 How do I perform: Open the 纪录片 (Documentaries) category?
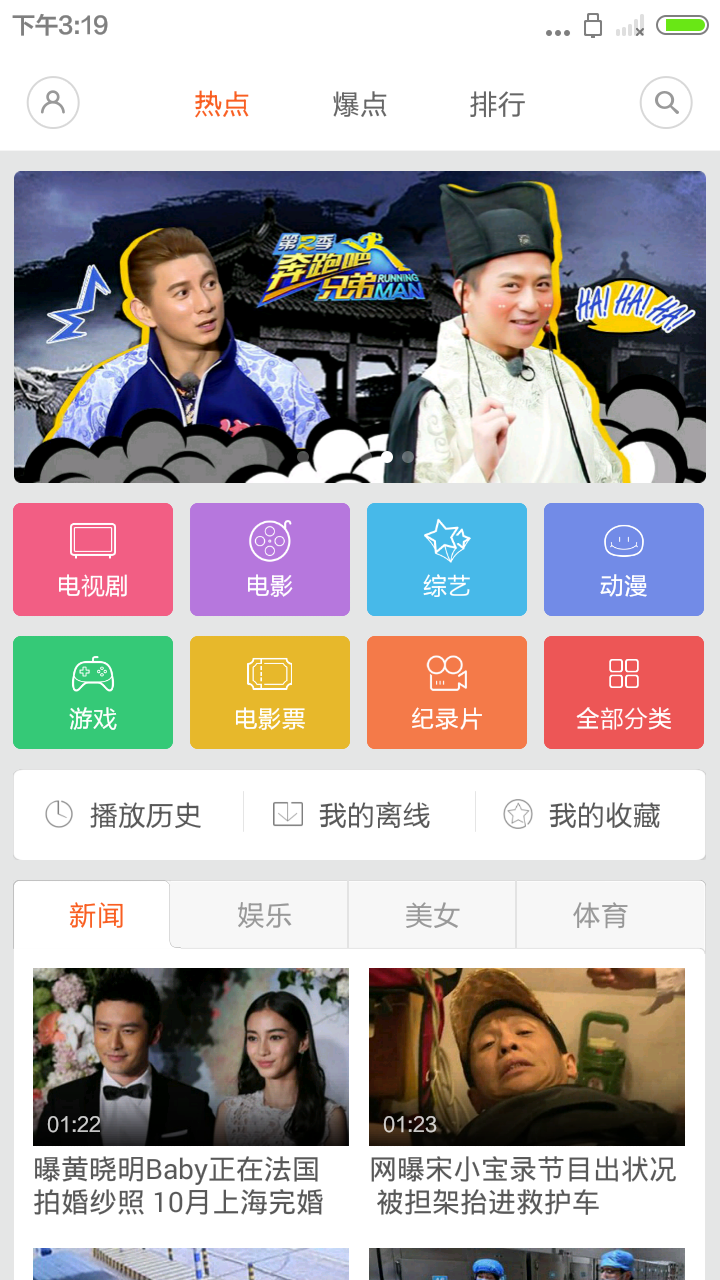point(446,692)
